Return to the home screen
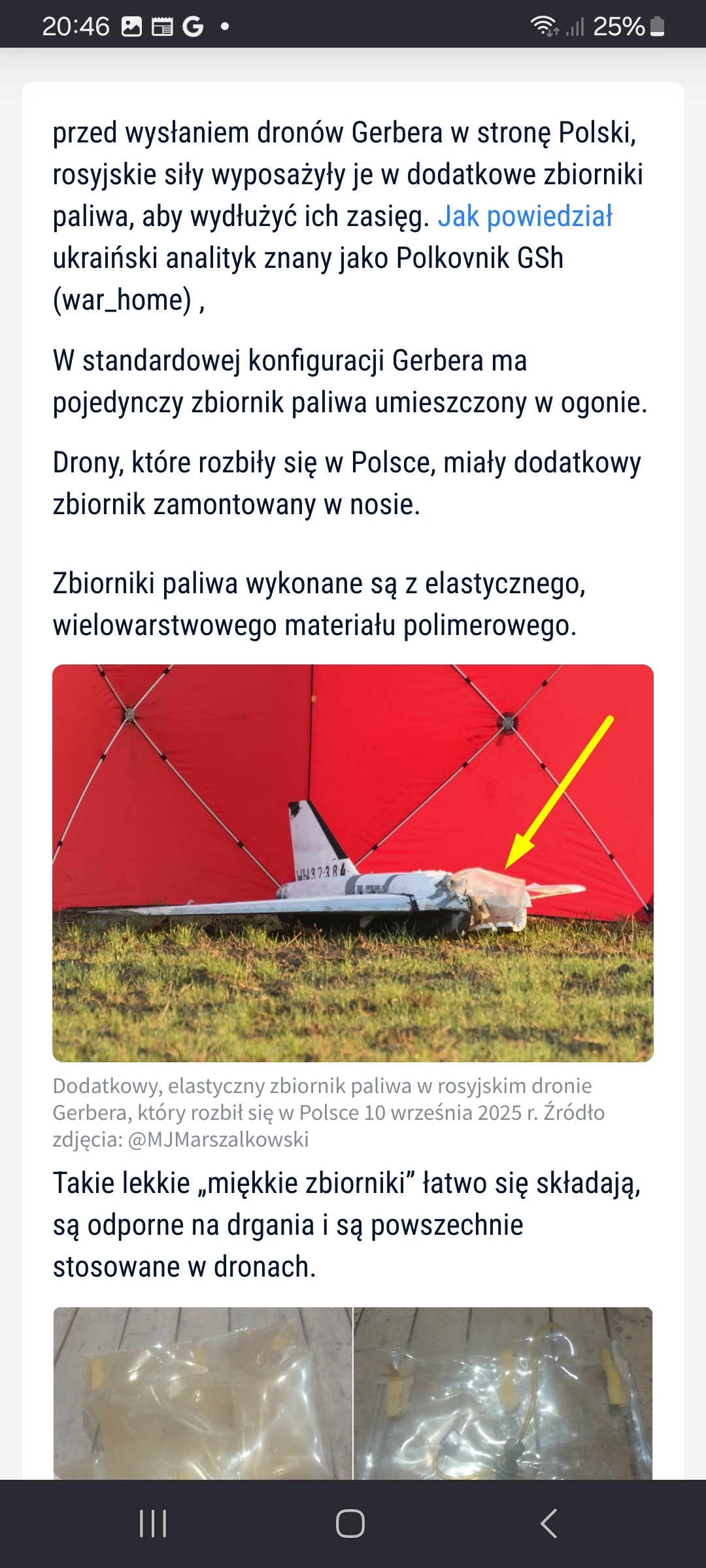The image size is (706, 1568). pos(350,1524)
